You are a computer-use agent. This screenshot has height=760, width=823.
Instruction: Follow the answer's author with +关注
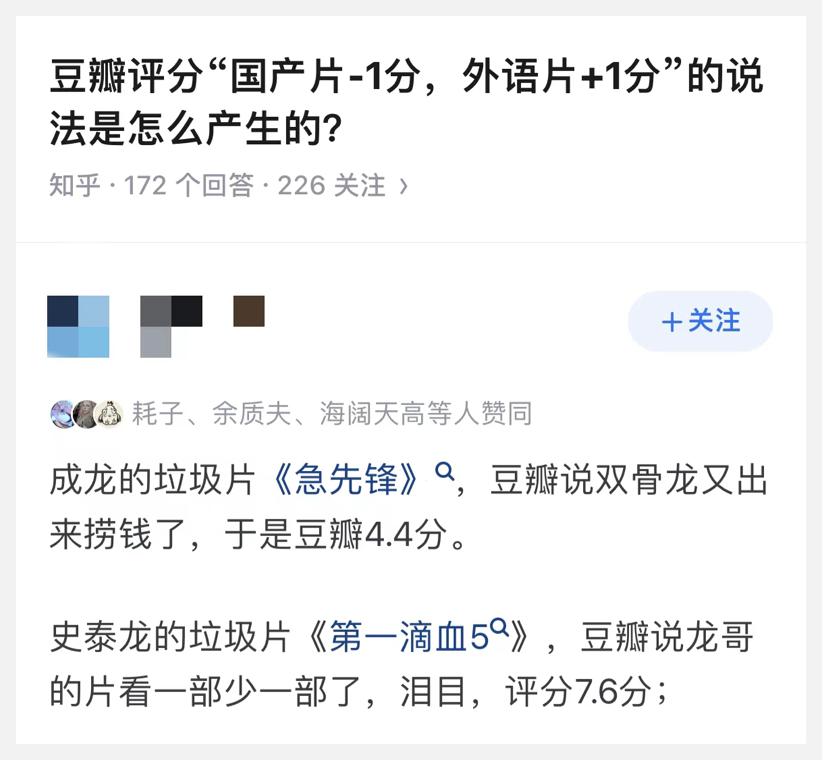tap(700, 321)
